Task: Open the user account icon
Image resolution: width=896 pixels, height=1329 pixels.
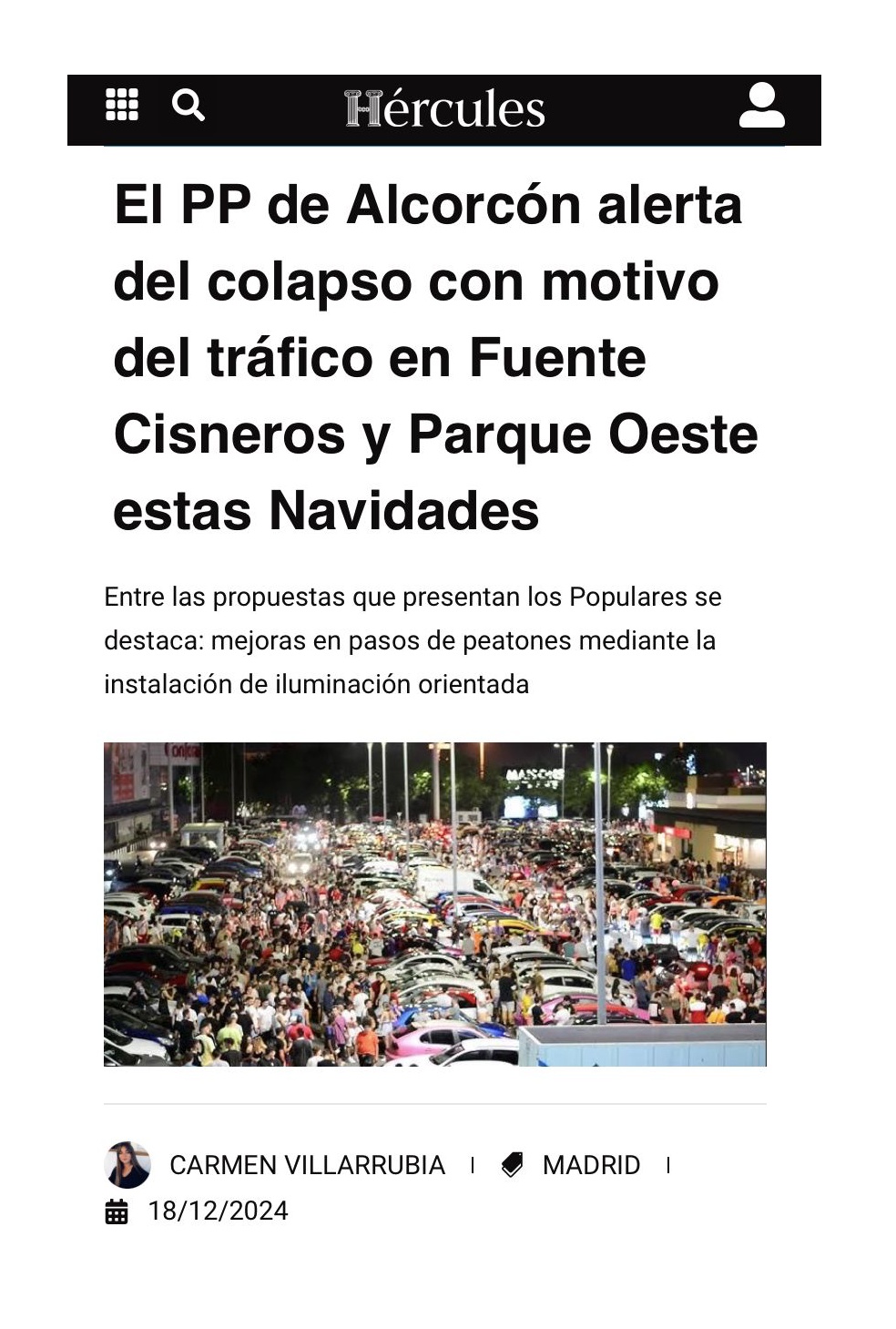Action: (761, 106)
